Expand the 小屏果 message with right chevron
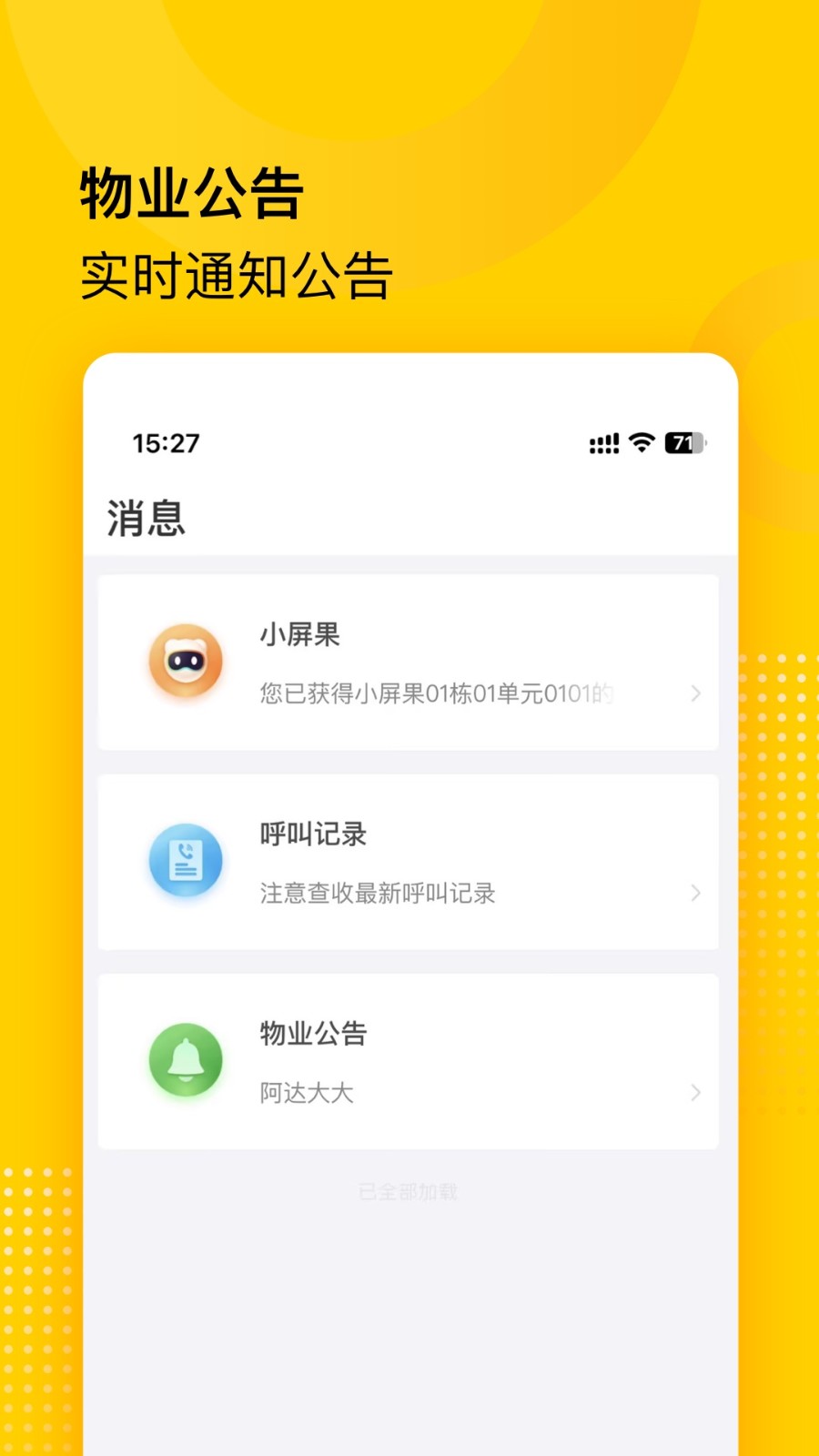 (696, 694)
